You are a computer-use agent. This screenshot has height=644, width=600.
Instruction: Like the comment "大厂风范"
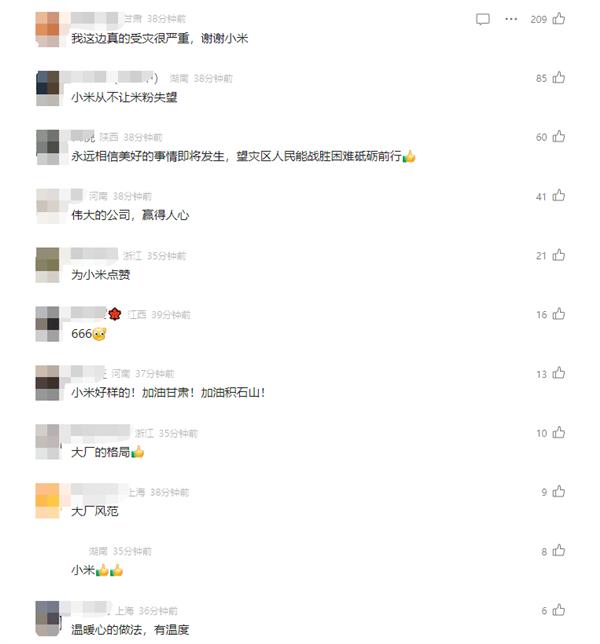click(x=559, y=492)
